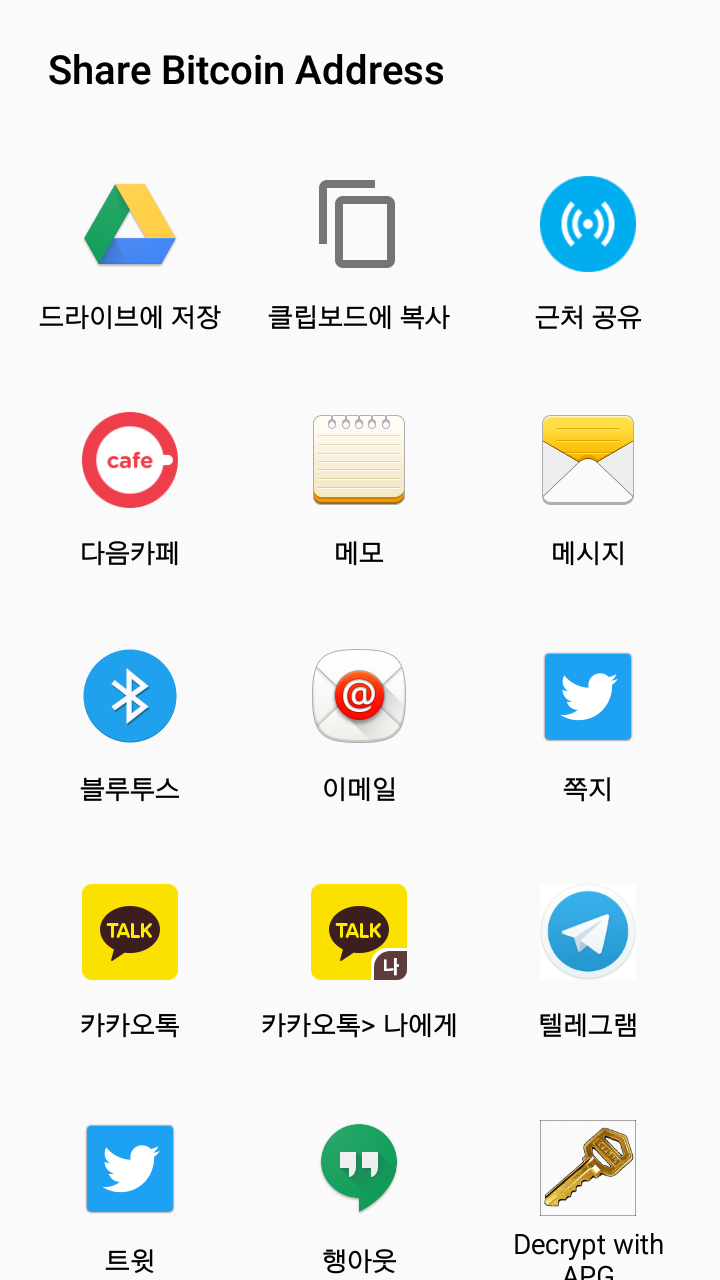
Task: Tap the Decrypt with APG key thumbnail
Action: tap(587, 1167)
